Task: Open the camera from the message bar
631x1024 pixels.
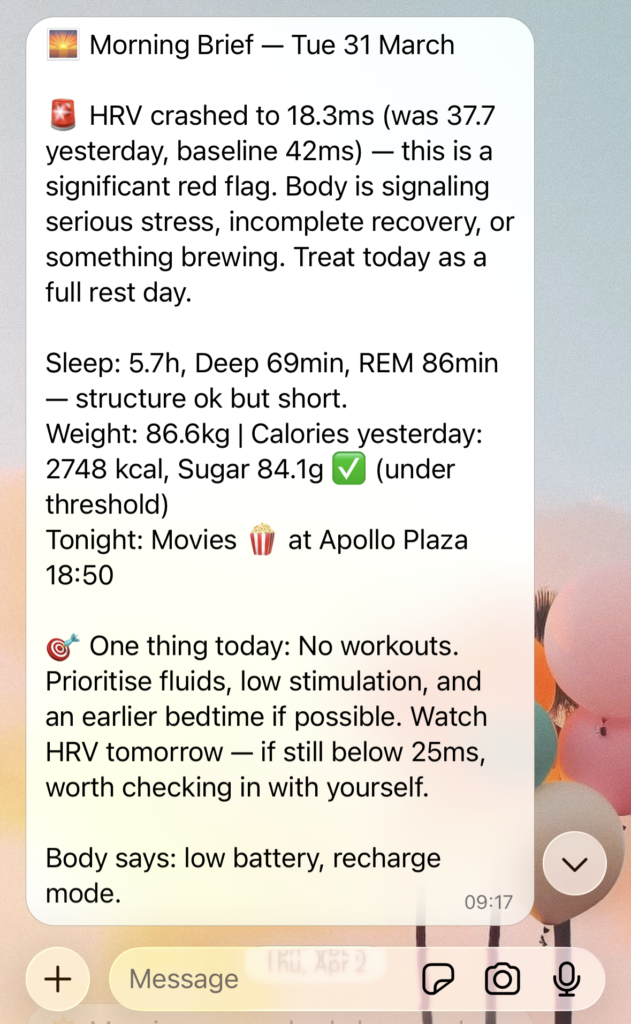Action: (502, 979)
